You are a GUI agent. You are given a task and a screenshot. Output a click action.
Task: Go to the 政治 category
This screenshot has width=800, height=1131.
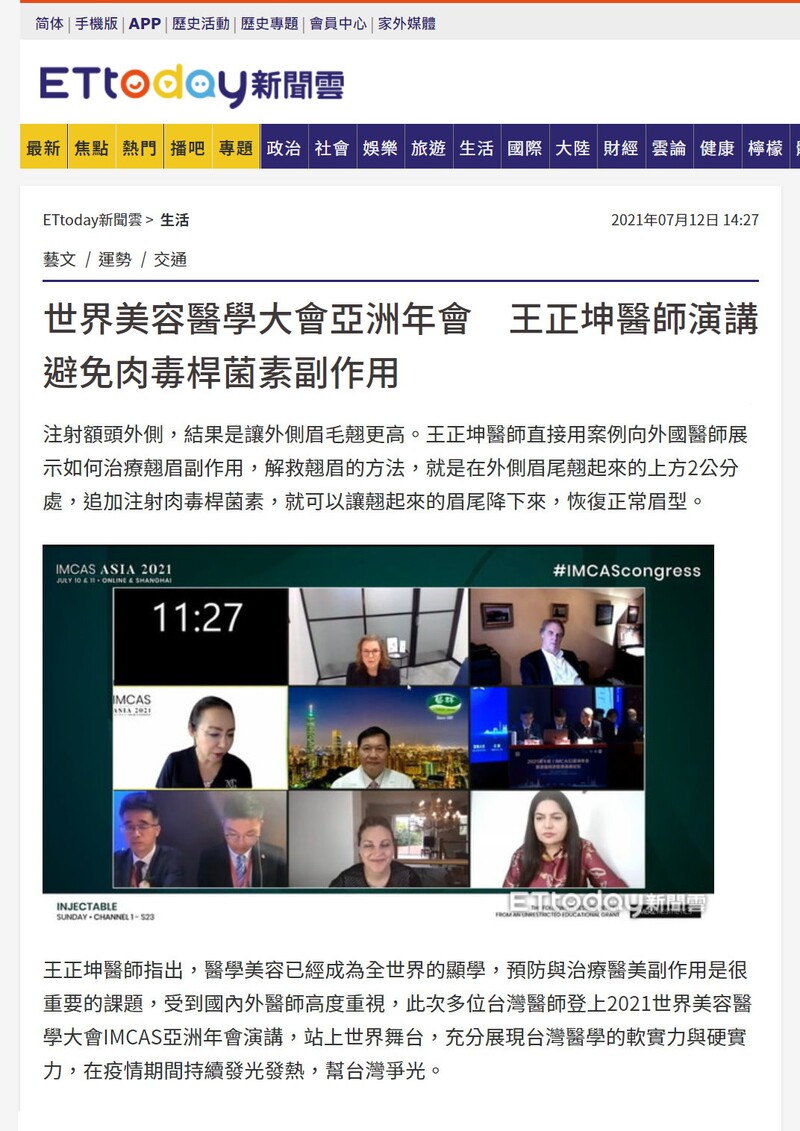284,148
